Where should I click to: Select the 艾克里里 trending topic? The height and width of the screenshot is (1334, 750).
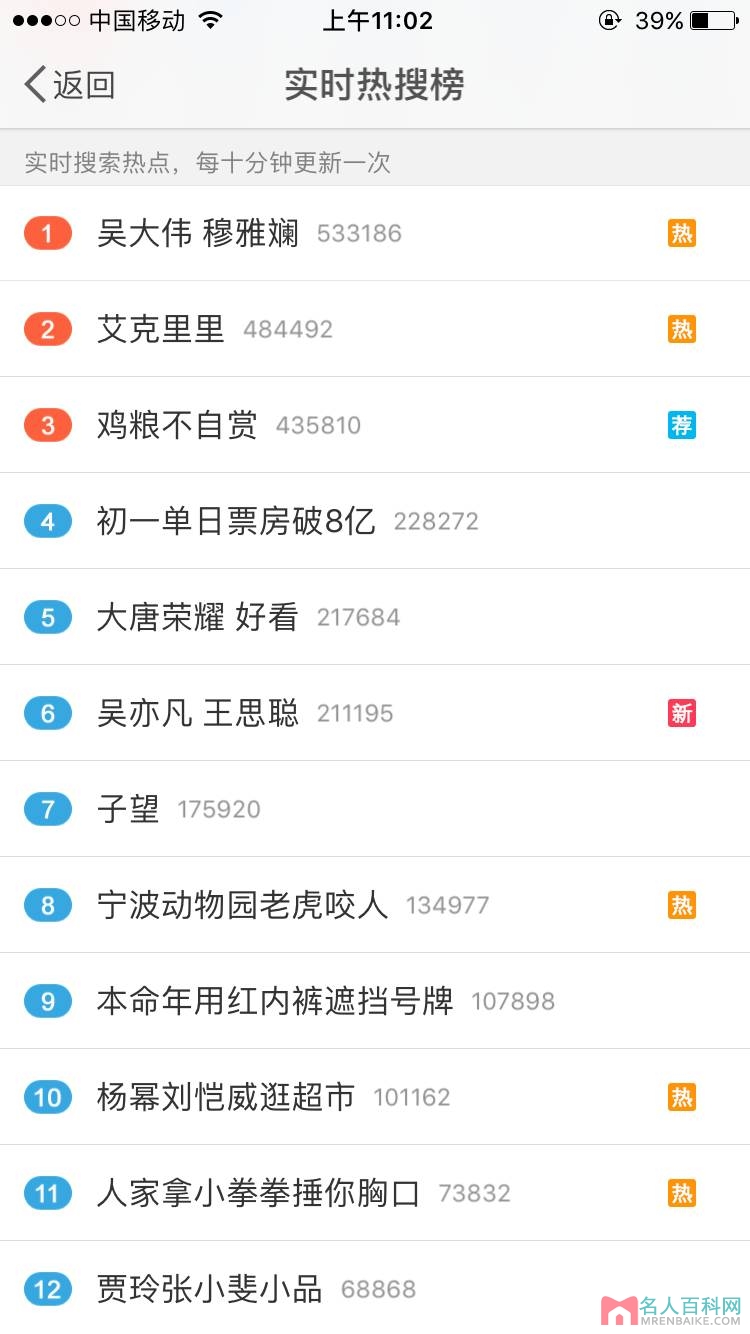161,329
